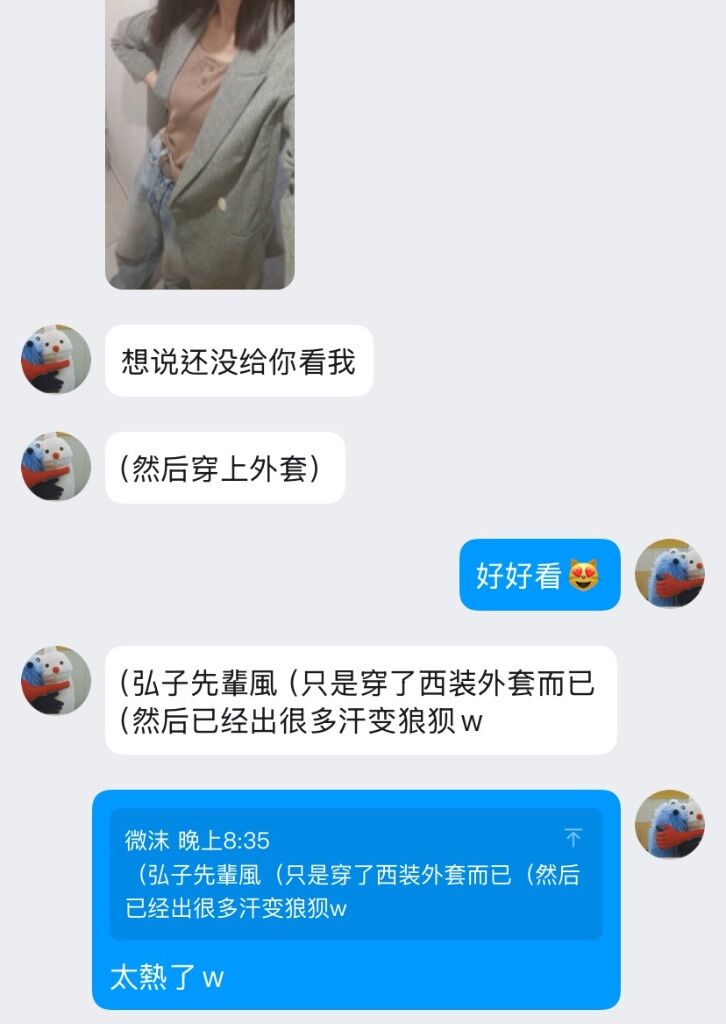
Task: Jump to original message via quote arrow icon
Action: tap(573, 838)
